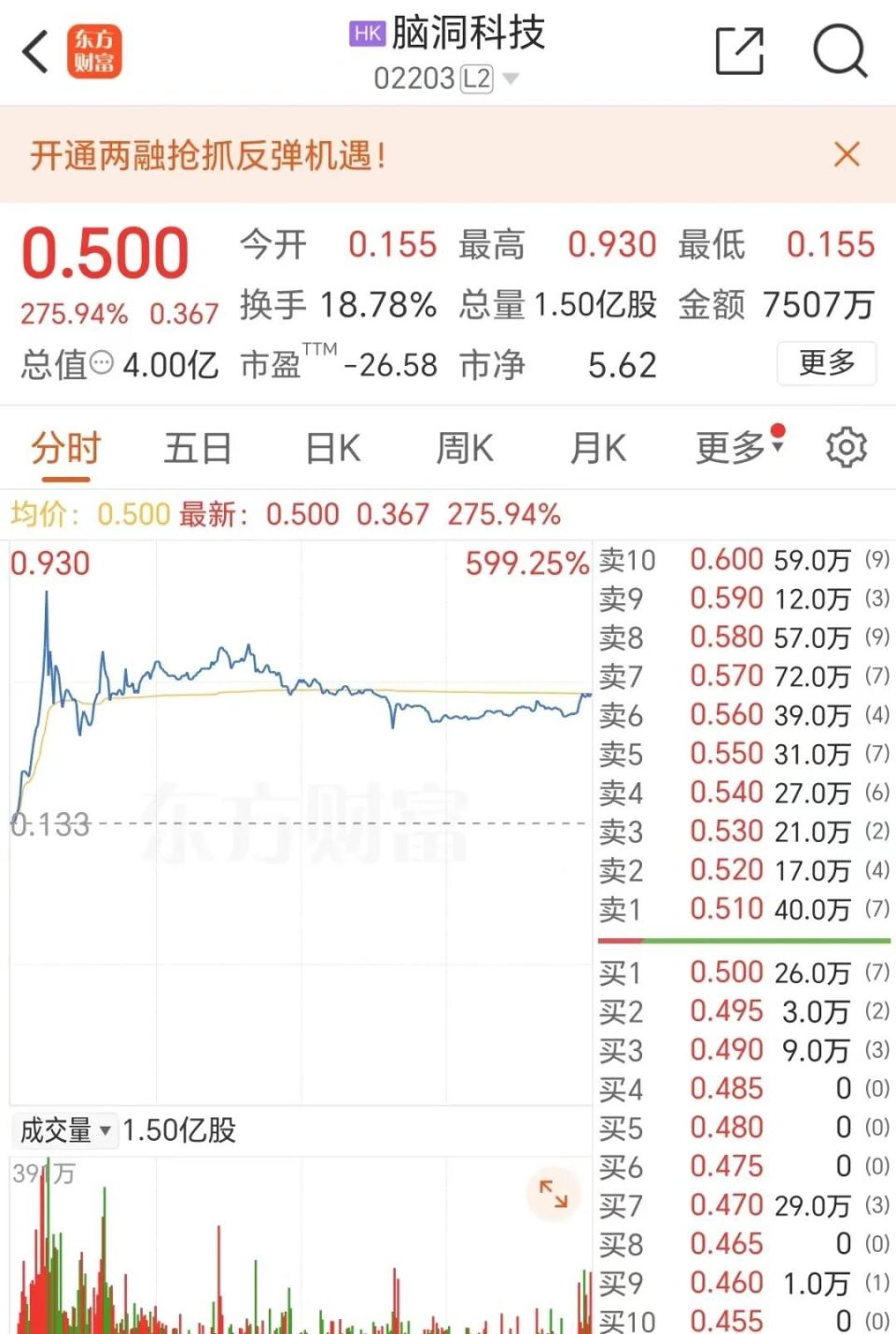
Task: Expand the 更多 chart period dropdown
Action: click(x=737, y=447)
